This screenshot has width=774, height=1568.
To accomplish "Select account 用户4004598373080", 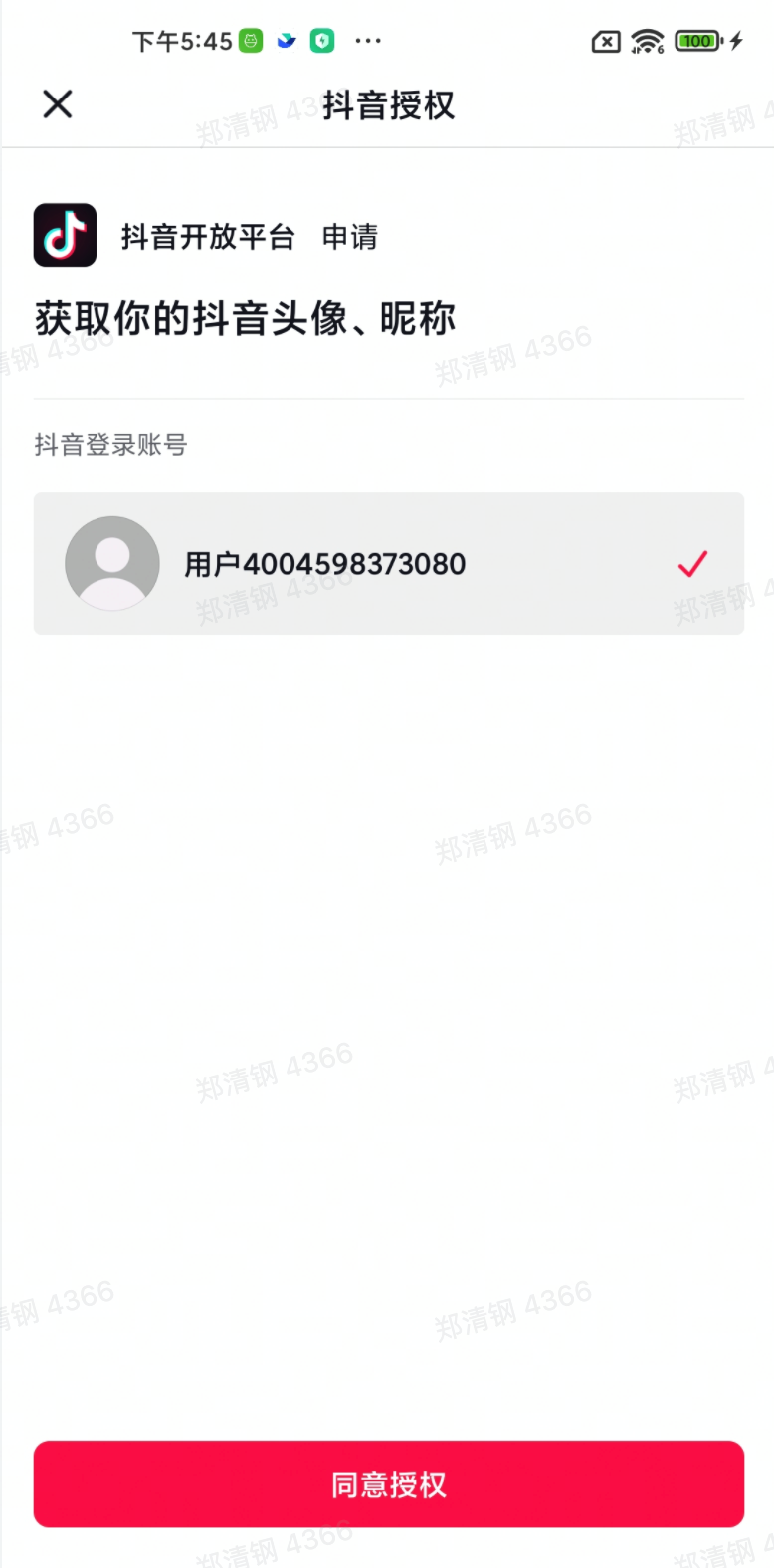I will [x=389, y=564].
